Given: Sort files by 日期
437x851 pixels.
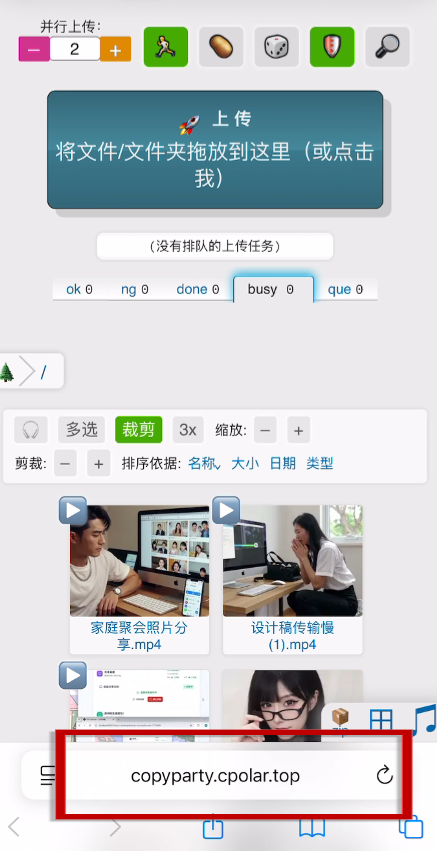Looking at the screenshot, I should click(x=283, y=463).
